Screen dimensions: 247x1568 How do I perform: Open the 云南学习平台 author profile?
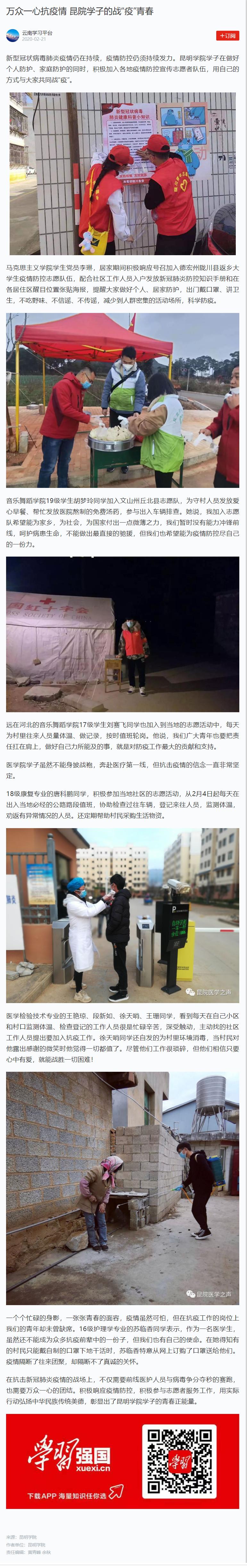point(37,33)
